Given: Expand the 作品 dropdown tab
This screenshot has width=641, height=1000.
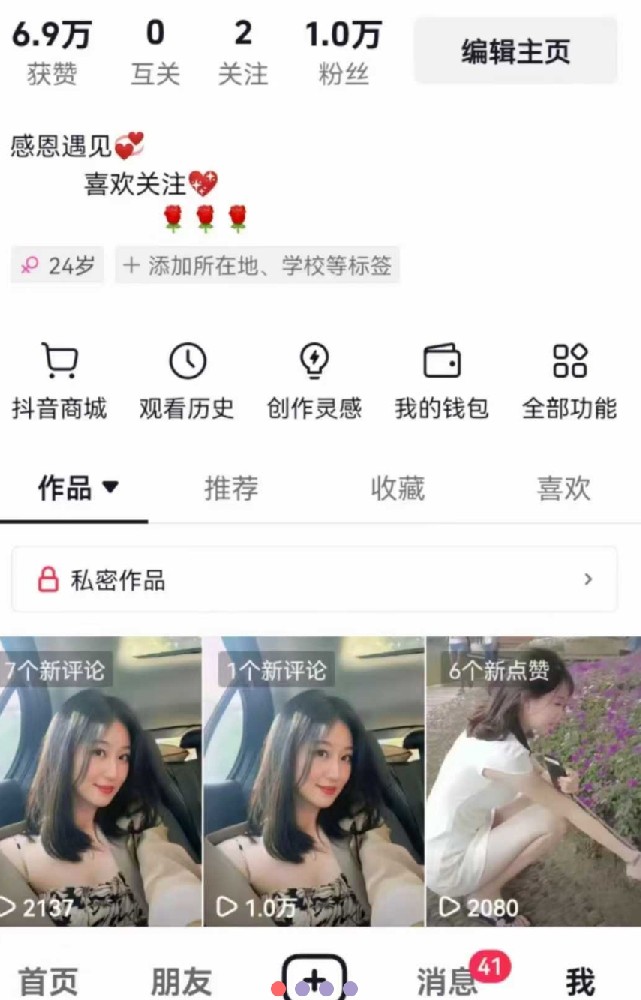Looking at the screenshot, I should [78, 488].
